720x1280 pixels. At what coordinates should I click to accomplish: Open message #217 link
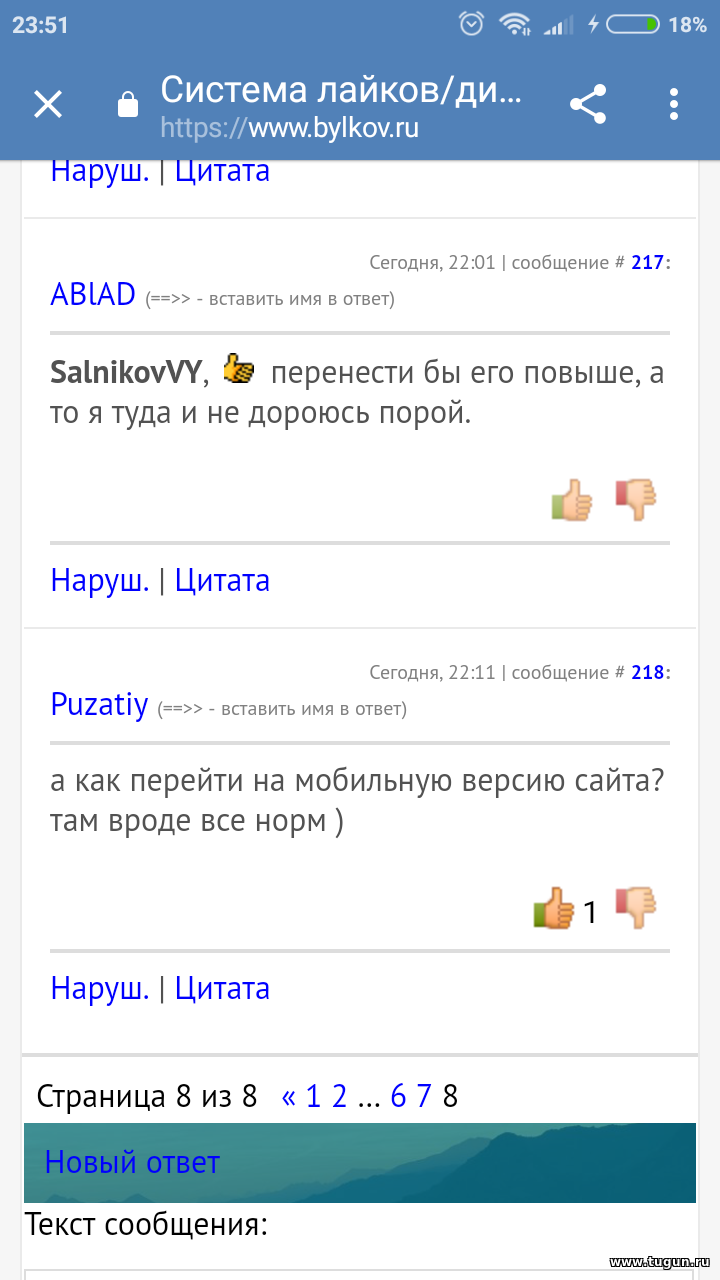[648, 263]
